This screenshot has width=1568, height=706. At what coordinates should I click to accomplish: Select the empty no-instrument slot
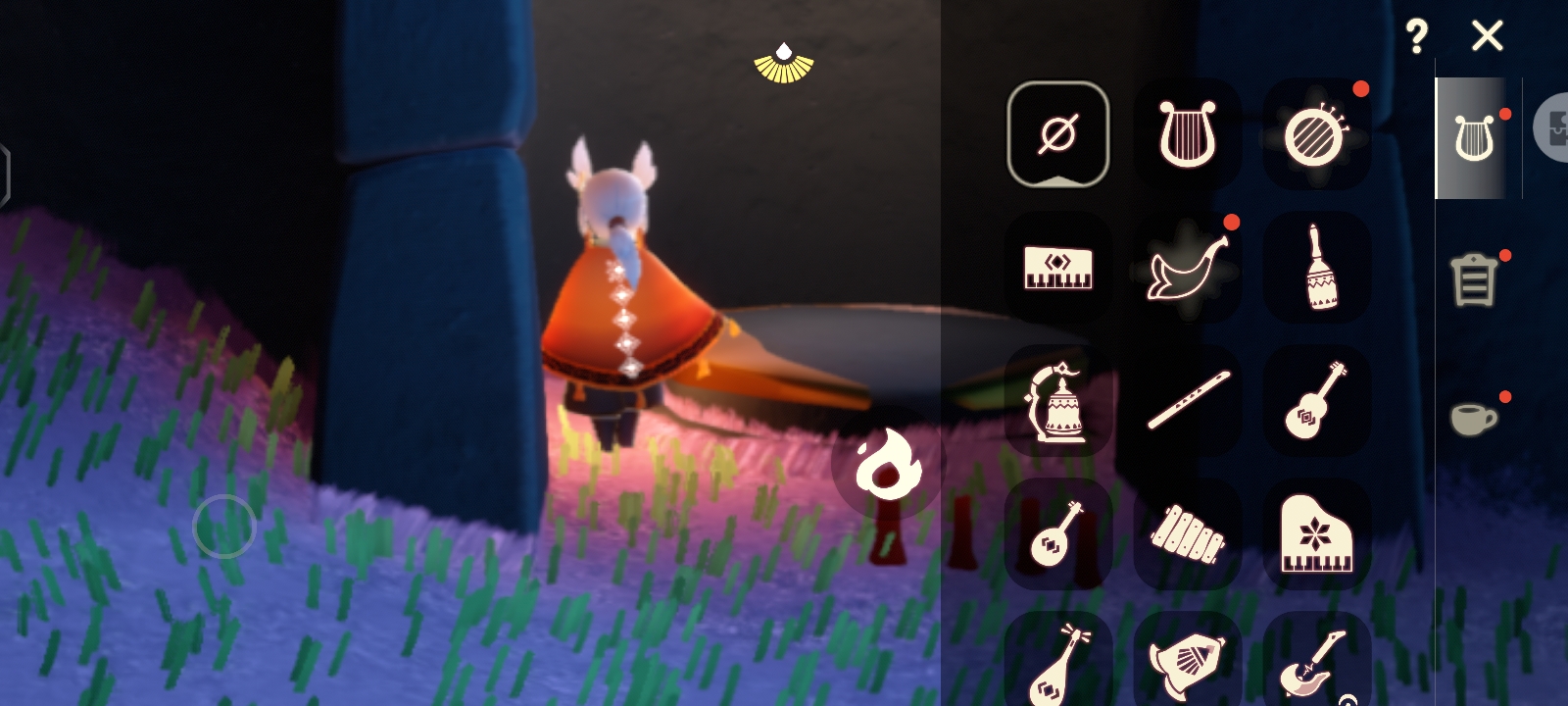tap(1057, 133)
